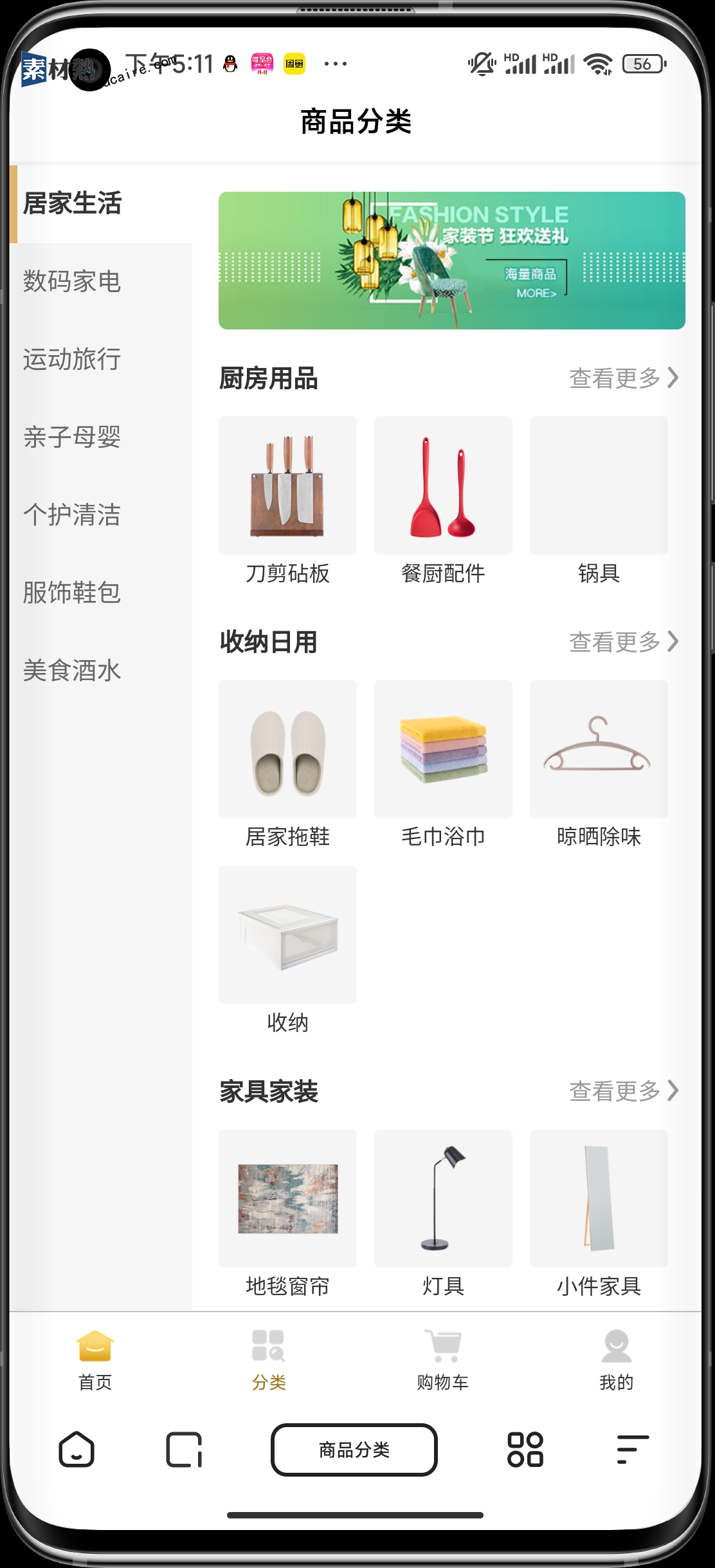This screenshot has width=715, height=1568.
Task: Open the 亲子母婴 category
Action: [x=72, y=438]
